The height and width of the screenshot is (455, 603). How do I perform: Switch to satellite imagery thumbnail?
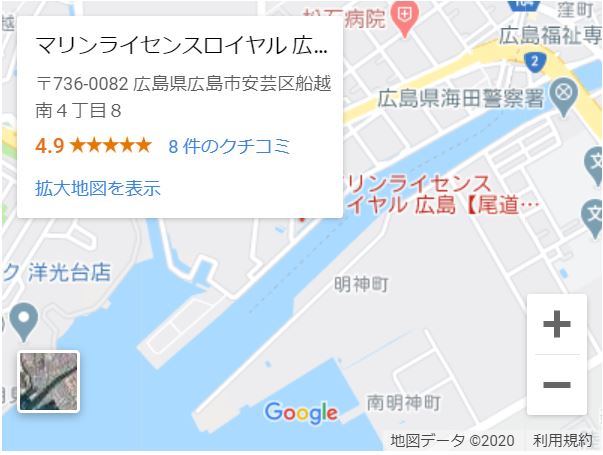pos(49,381)
